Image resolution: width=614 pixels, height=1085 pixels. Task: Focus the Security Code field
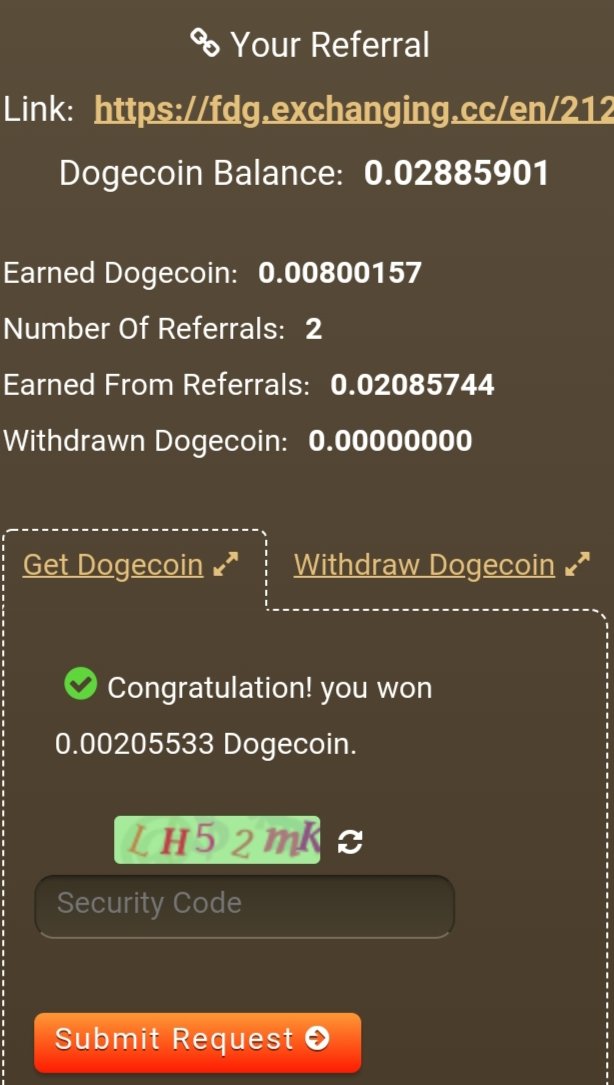[245, 905]
